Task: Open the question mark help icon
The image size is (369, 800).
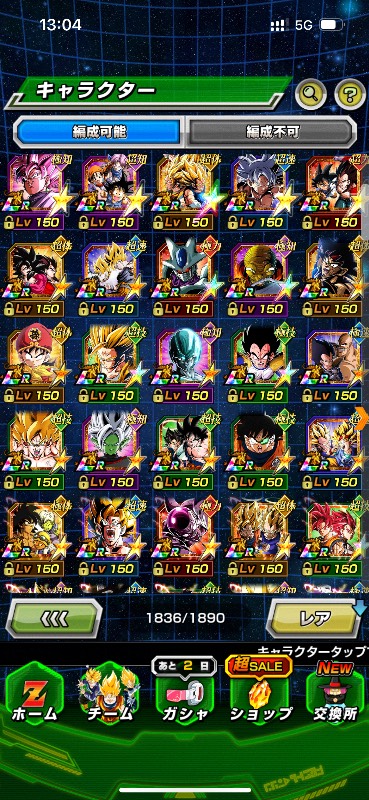Action: click(350, 94)
